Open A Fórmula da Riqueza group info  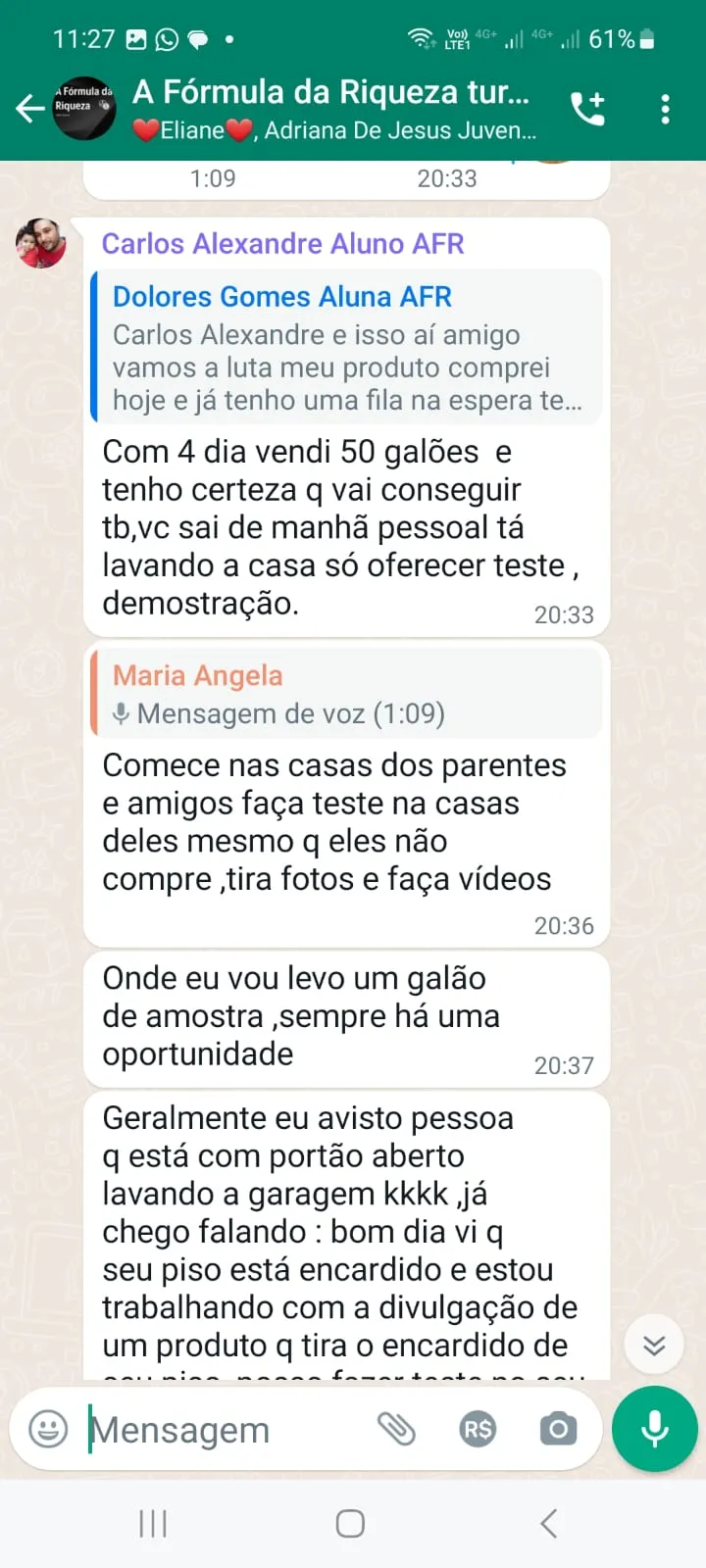333,109
